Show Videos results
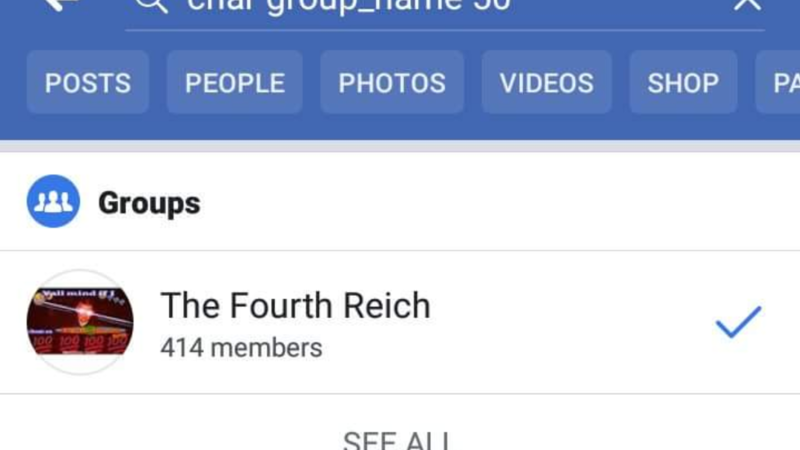Viewport: 800px width, 450px height. tap(546, 83)
